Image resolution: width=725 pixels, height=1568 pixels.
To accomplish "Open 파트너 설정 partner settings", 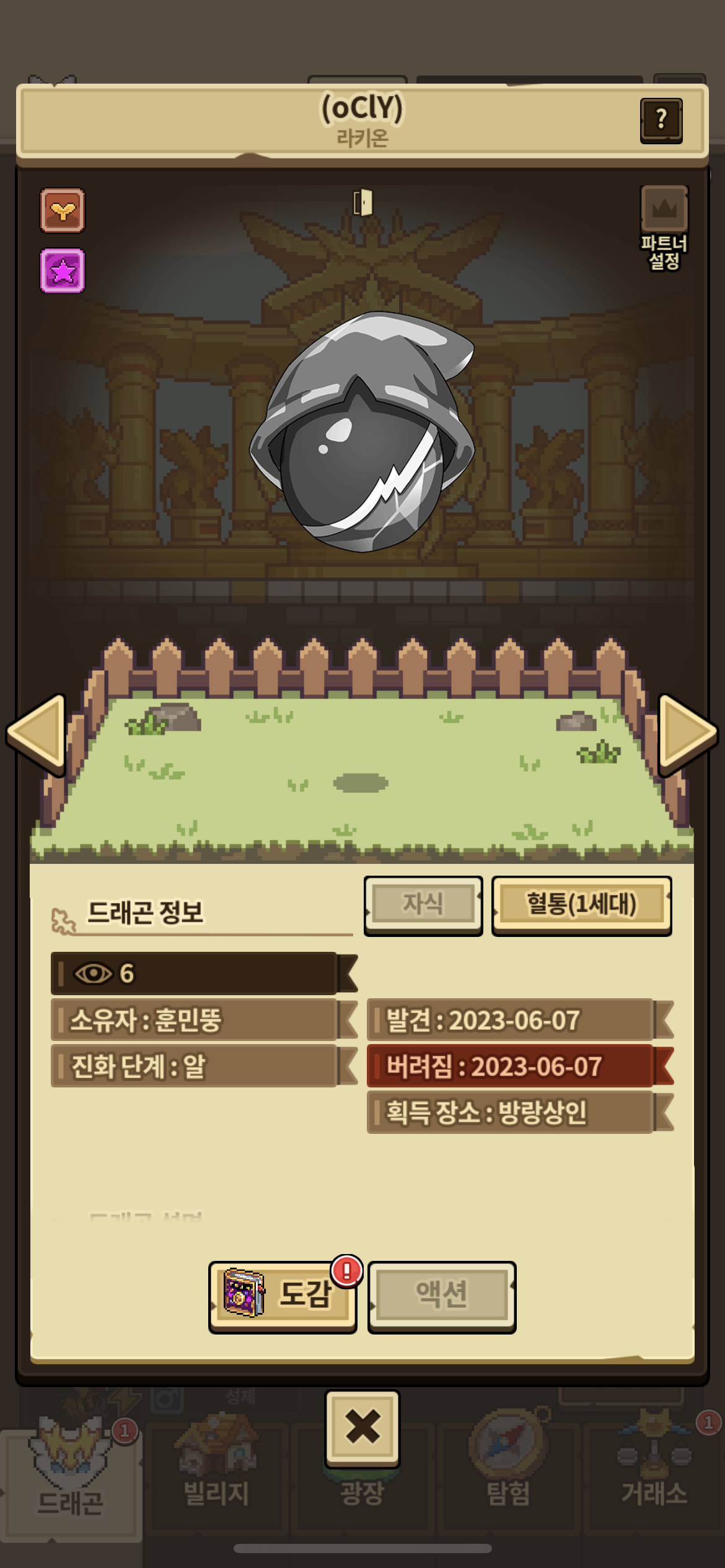I will tap(664, 228).
